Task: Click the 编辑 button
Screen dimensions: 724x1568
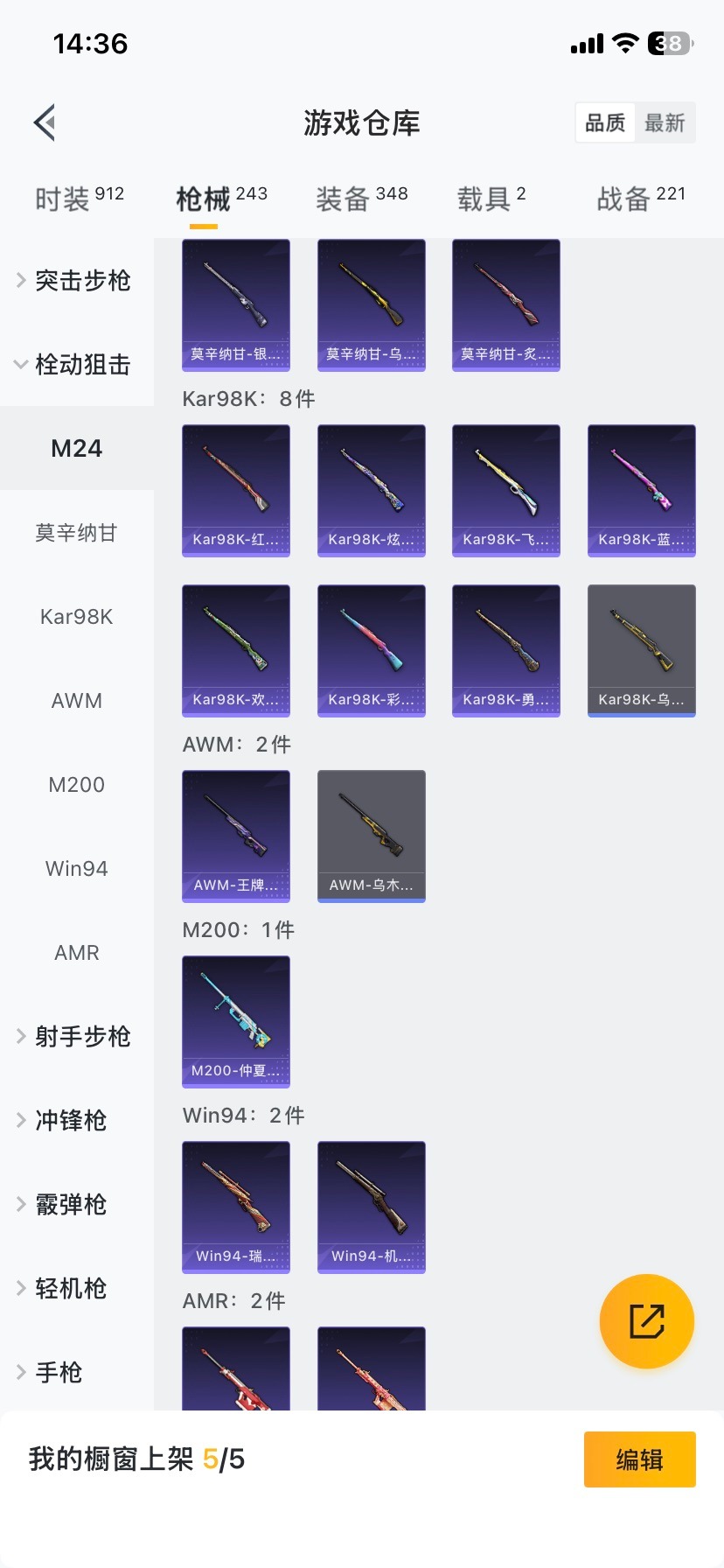Action: 639,1459
